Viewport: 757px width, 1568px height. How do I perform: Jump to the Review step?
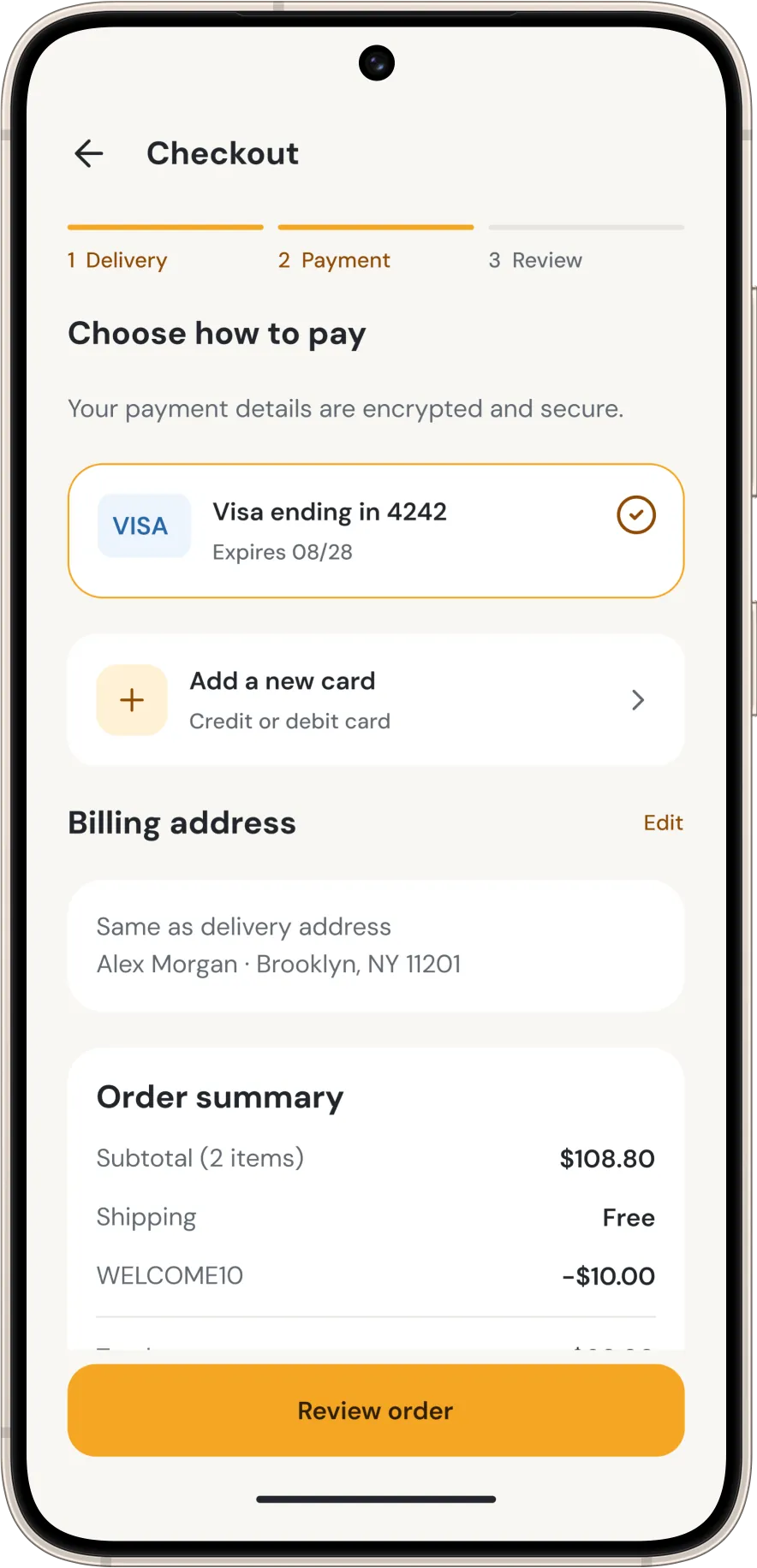[587, 249]
